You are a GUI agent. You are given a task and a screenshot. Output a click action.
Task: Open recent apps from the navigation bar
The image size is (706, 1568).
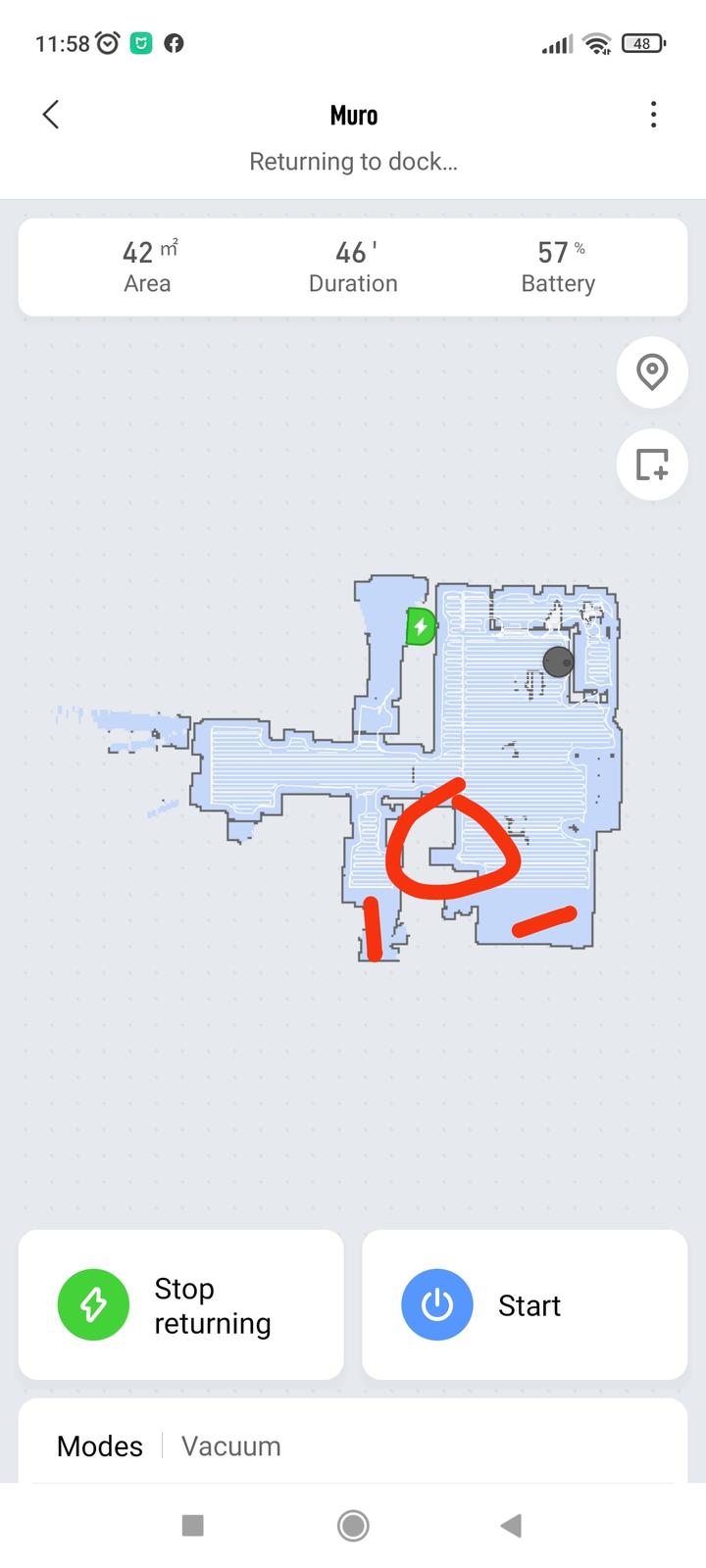[x=193, y=1525]
